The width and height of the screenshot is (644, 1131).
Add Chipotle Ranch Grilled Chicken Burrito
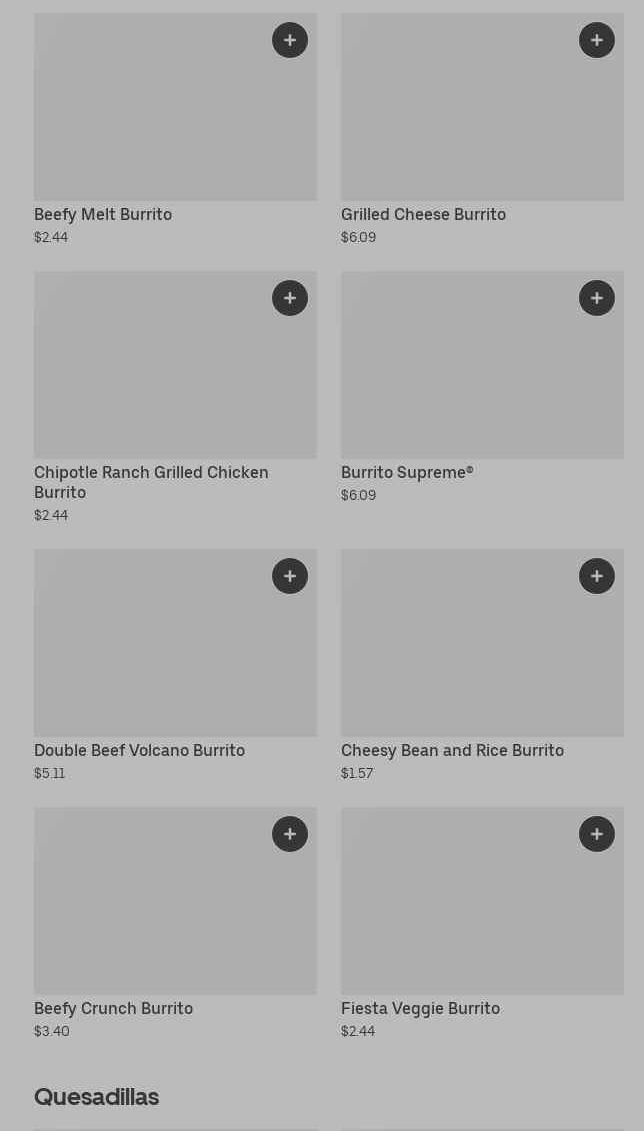coord(290,298)
